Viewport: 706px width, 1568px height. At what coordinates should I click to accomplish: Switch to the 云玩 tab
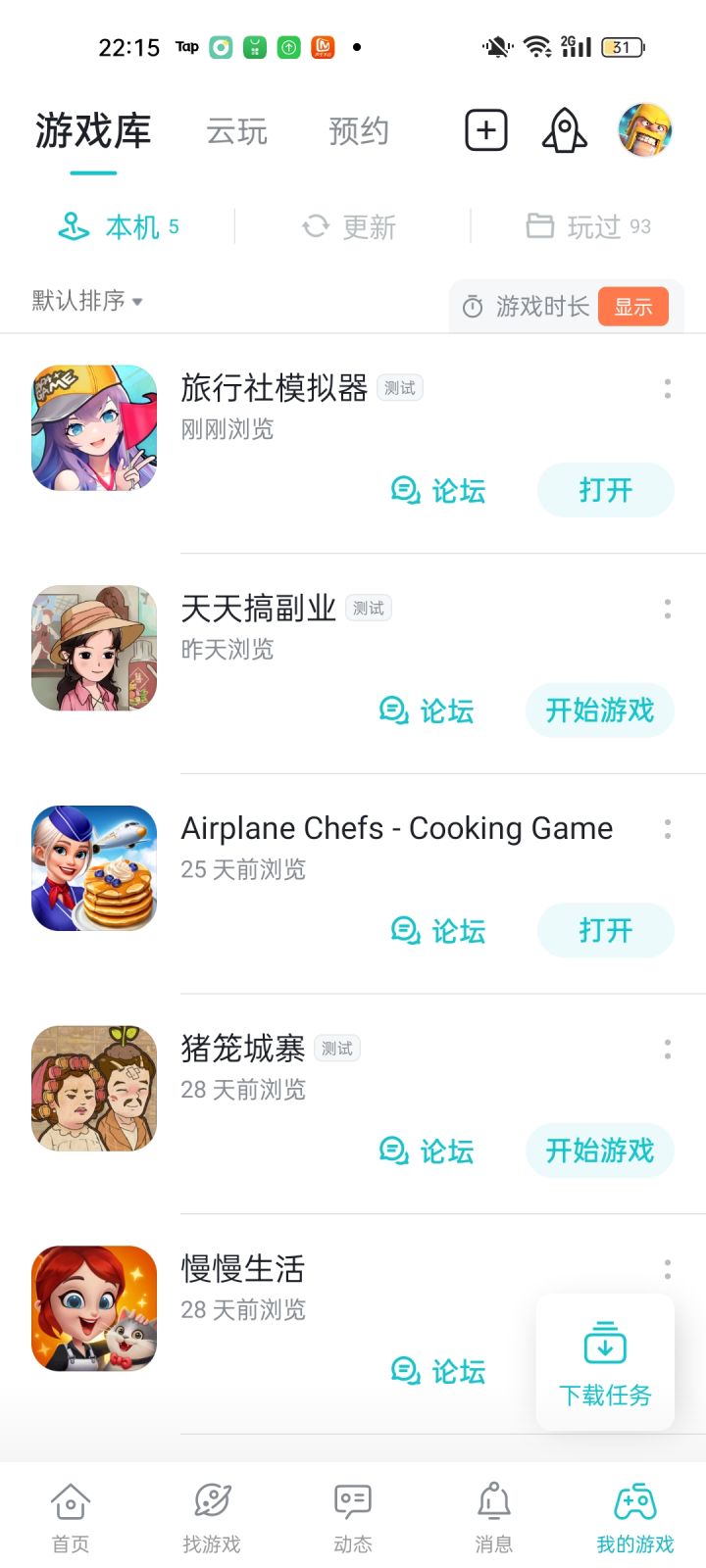point(235,131)
